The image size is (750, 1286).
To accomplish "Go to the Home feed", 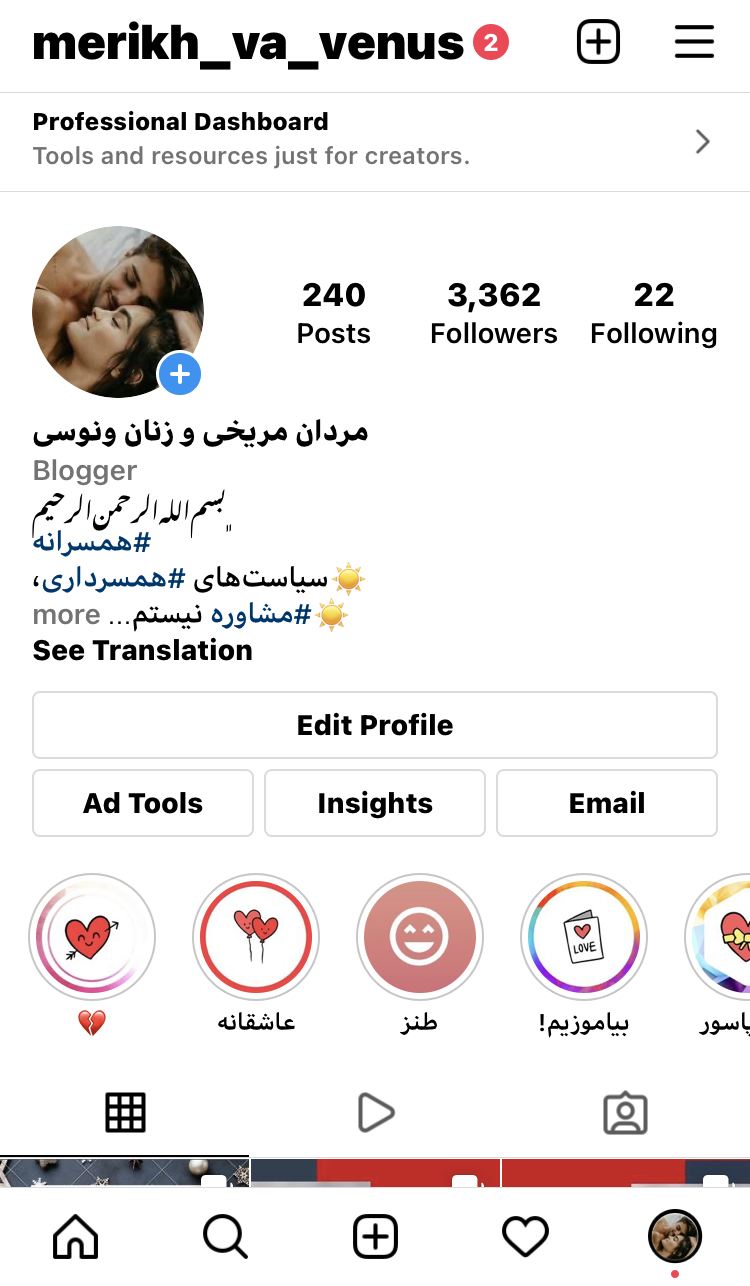I will [76, 1237].
